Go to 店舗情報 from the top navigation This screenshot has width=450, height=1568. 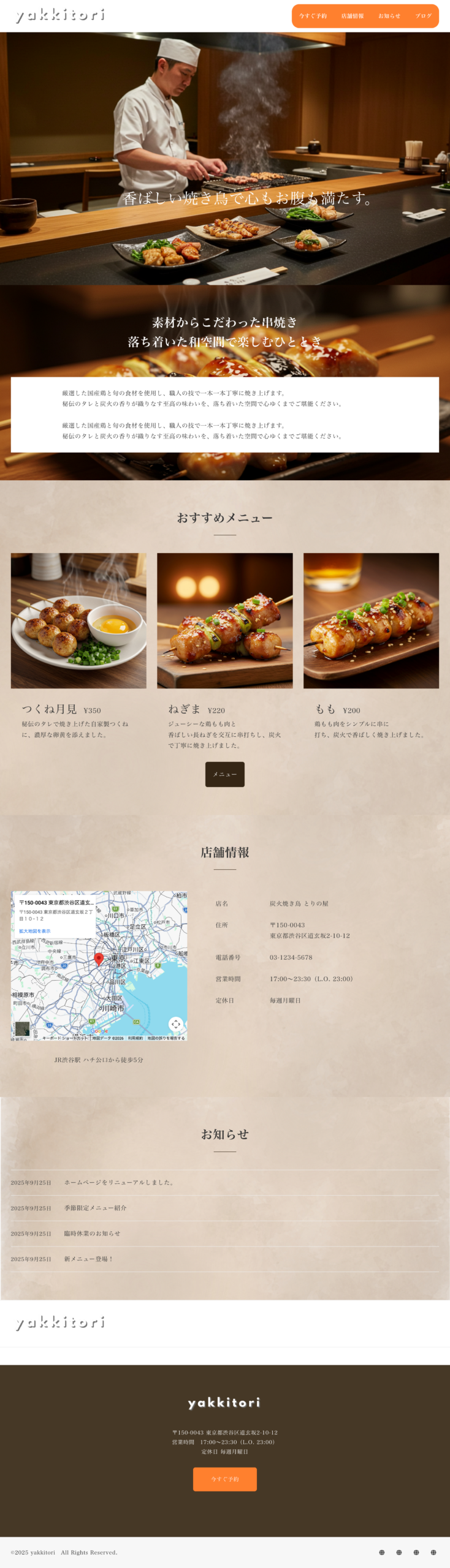click(x=353, y=16)
